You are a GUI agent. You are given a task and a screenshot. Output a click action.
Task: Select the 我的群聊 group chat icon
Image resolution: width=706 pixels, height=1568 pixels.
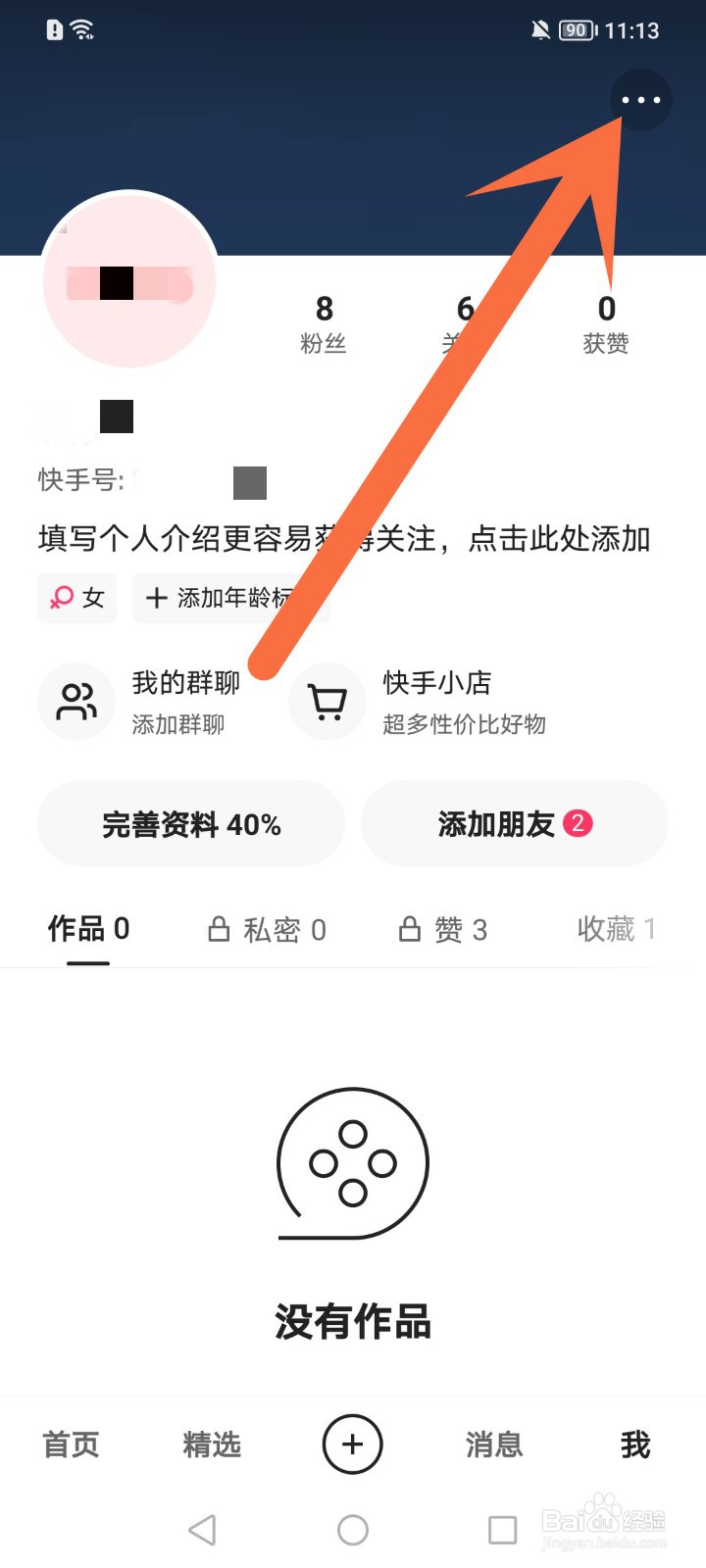point(76,701)
